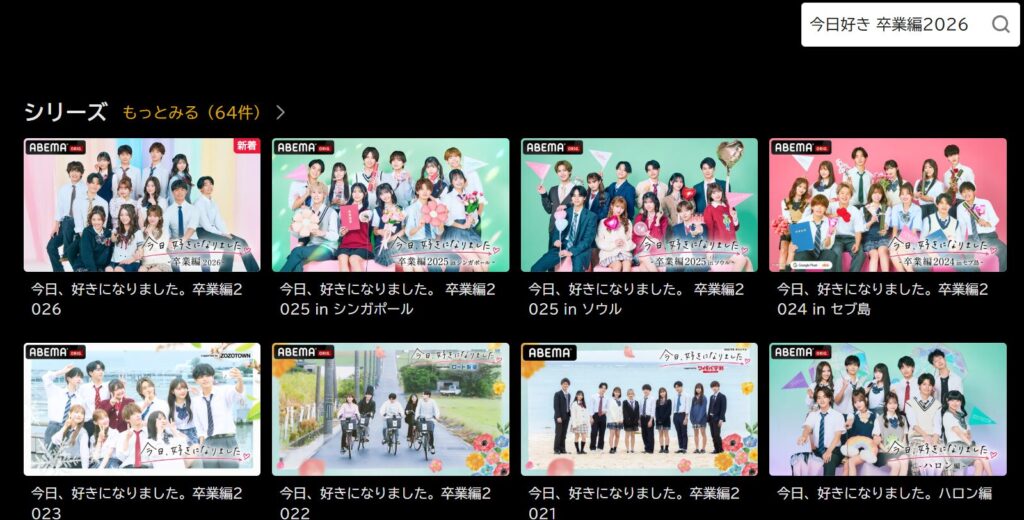Open 今日、好きになりました。ハロン編 series
The image size is (1024, 520).
pyautogui.click(x=887, y=409)
